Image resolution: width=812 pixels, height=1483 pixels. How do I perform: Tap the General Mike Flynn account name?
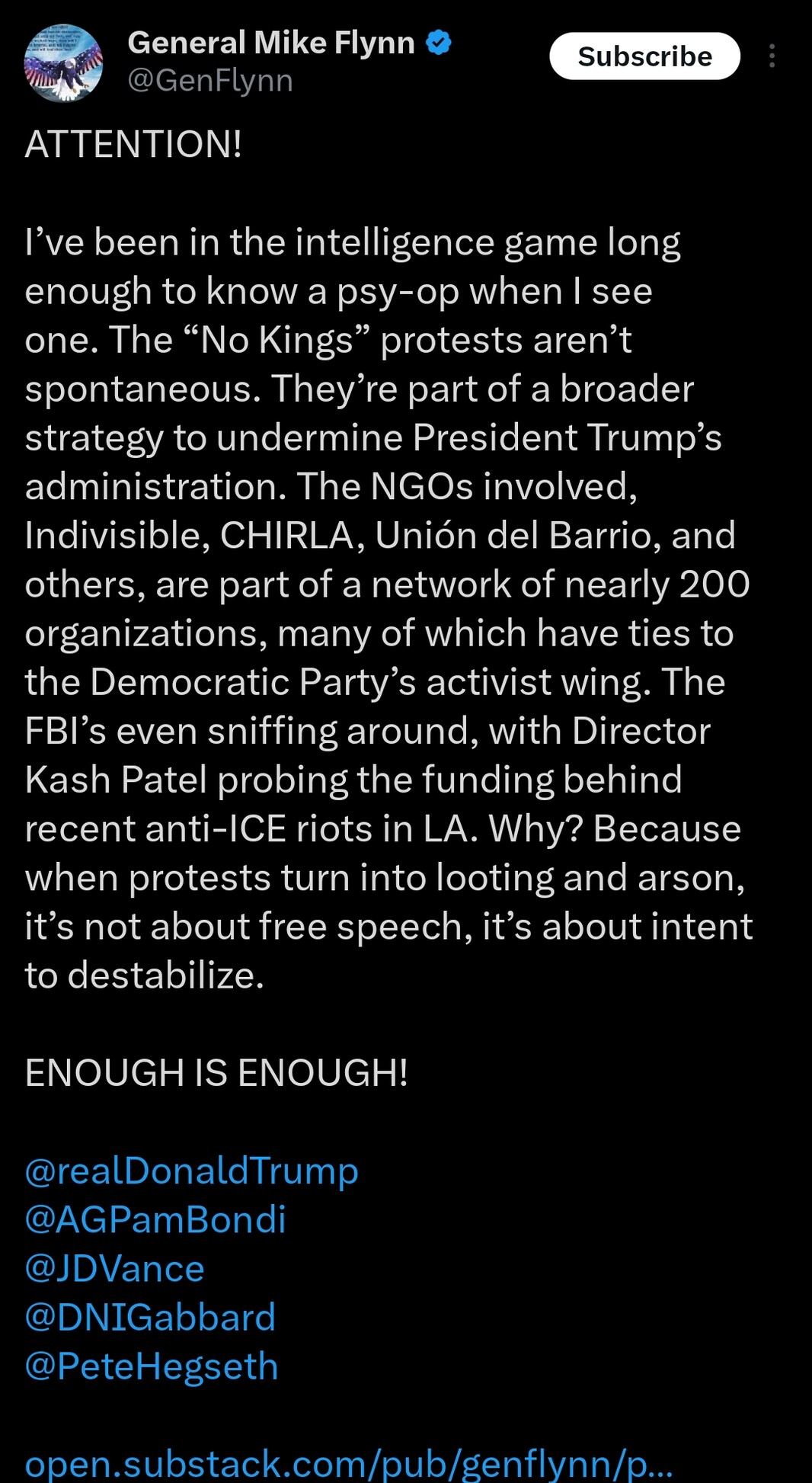(x=270, y=43)
